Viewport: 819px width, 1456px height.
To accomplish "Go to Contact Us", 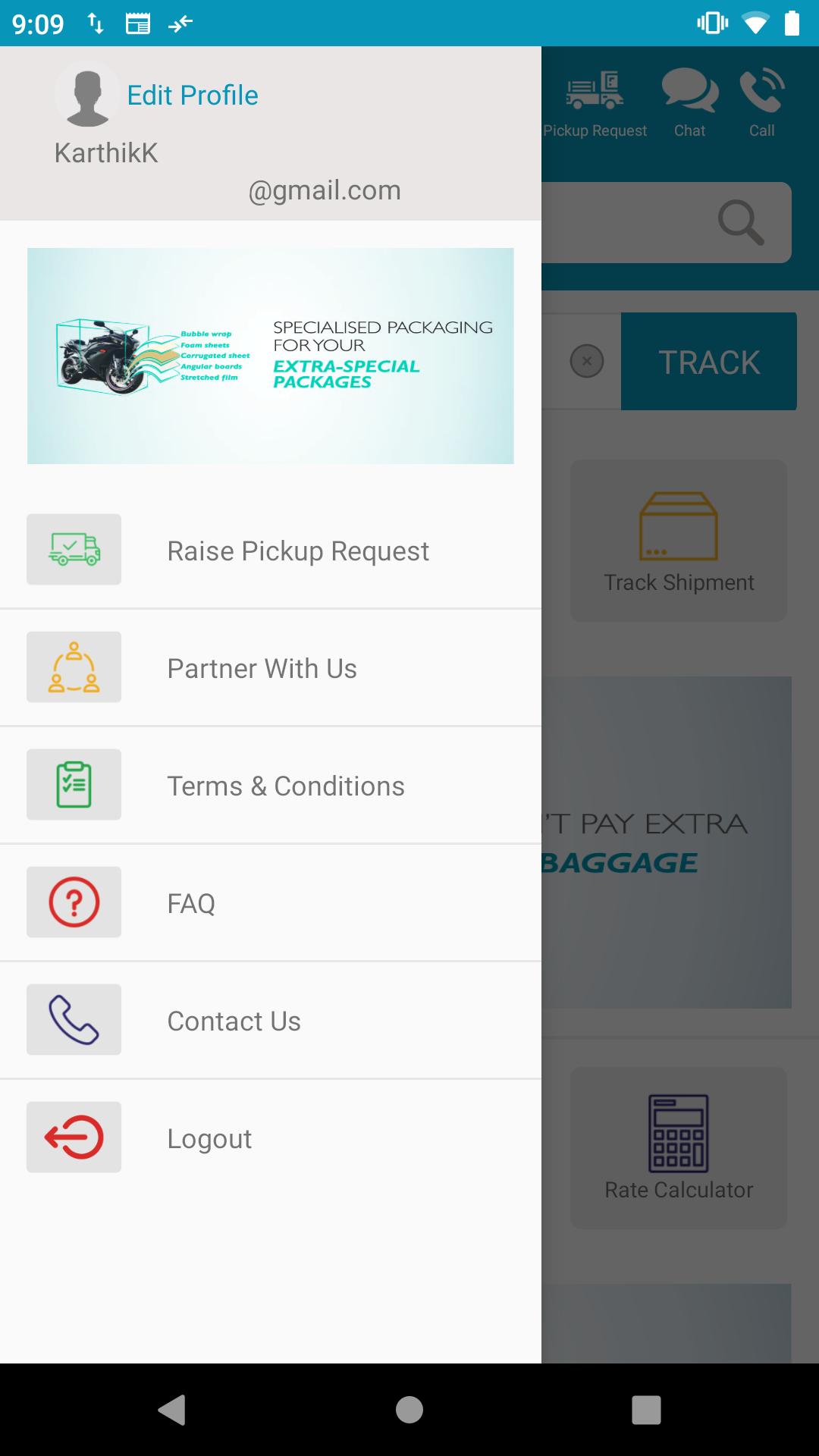I will (x=234, y=1021).
